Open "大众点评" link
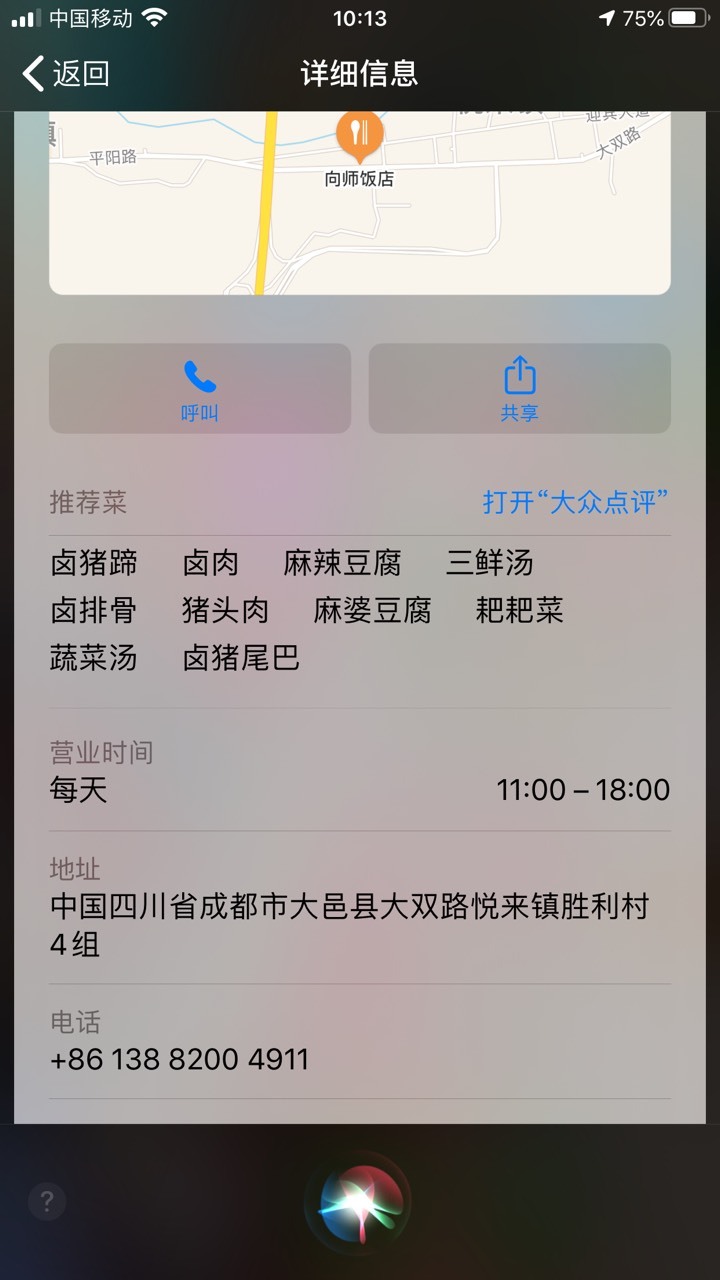Screen dimensions: 720x1280 click(576, 502)
